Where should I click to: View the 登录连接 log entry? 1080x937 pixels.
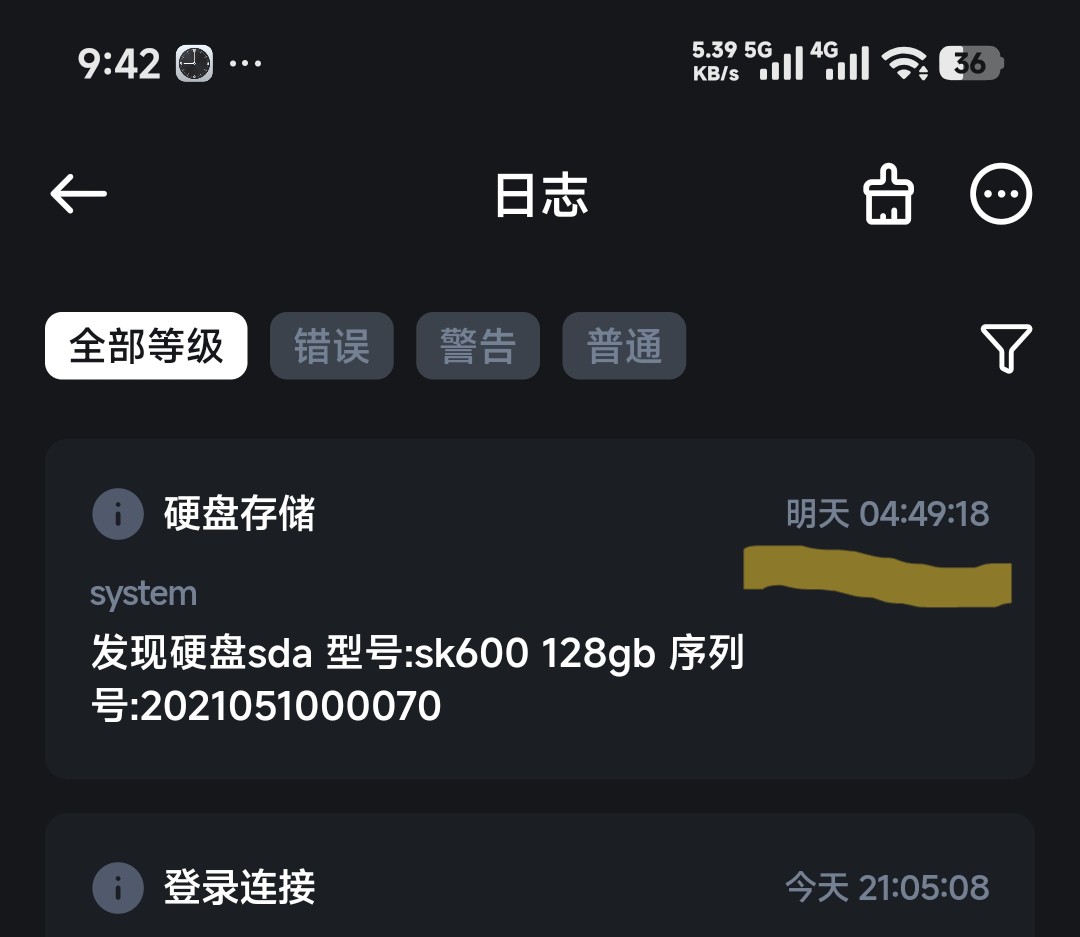540,886
